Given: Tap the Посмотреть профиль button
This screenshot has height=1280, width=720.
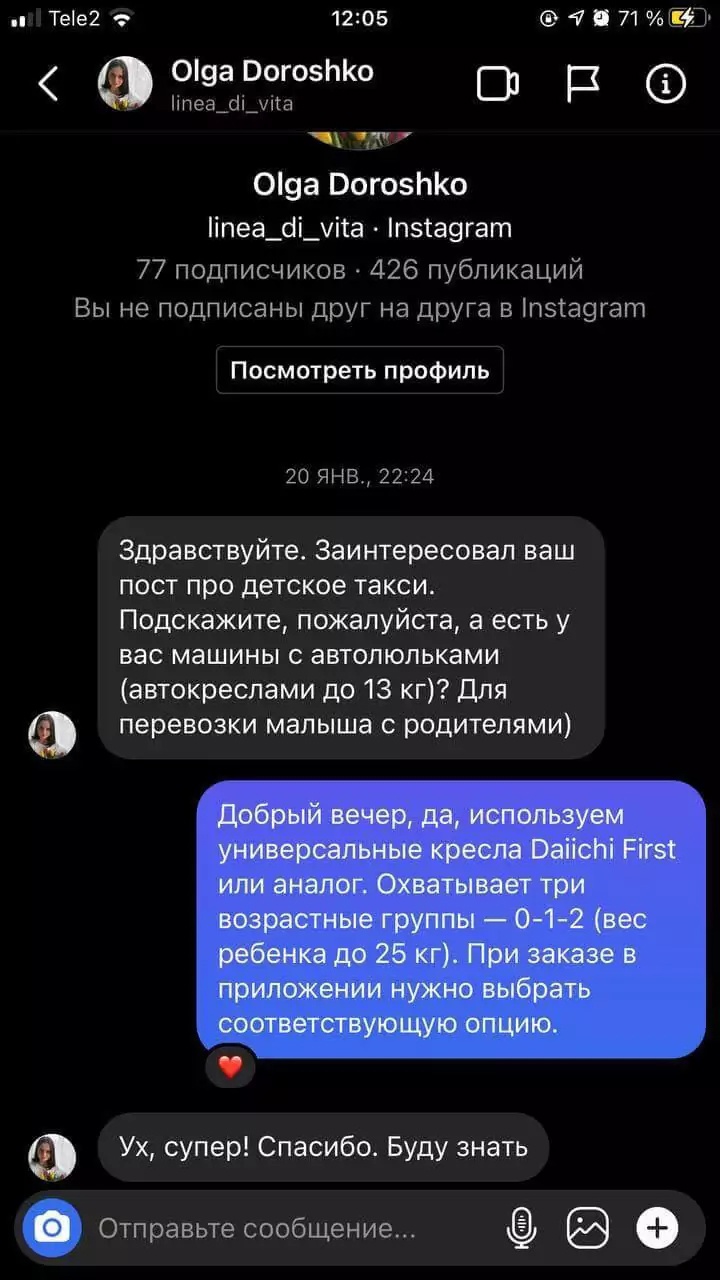Looking at the screenshot, I should [360, 370].
